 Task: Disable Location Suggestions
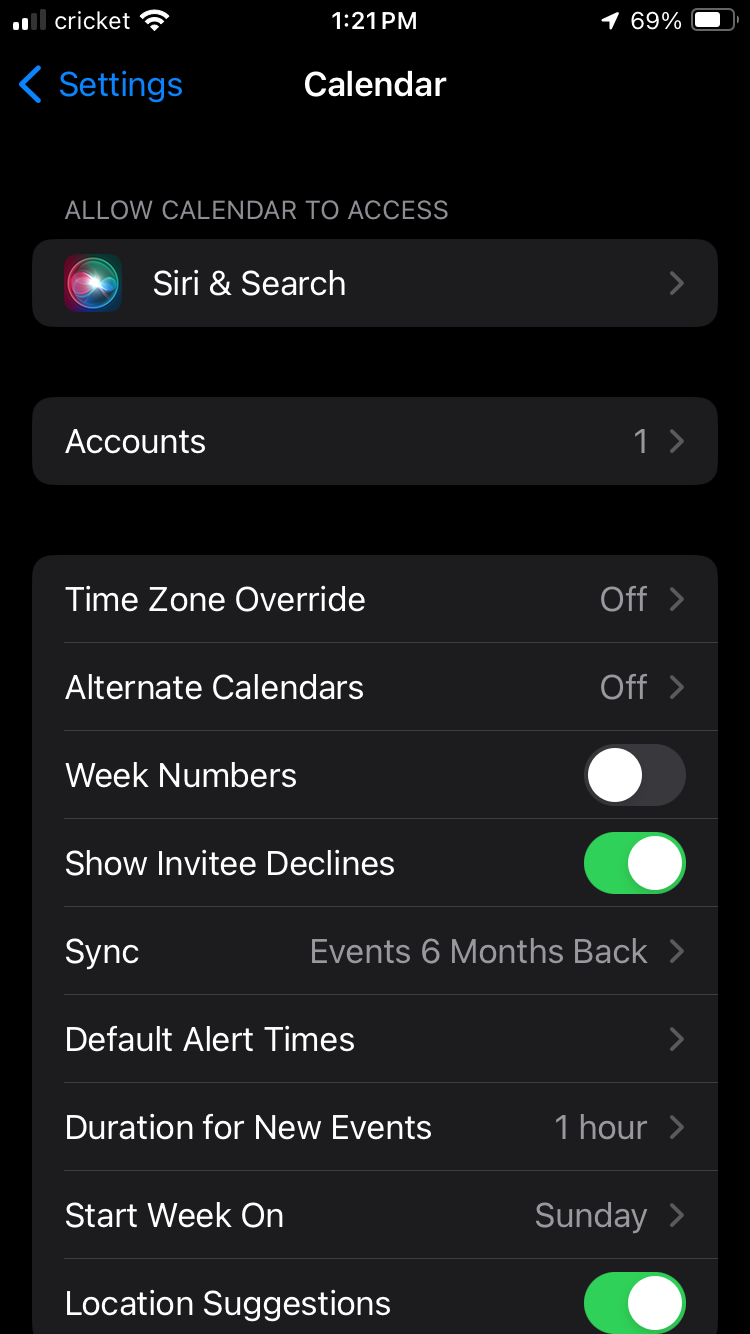coord(634,1303)
